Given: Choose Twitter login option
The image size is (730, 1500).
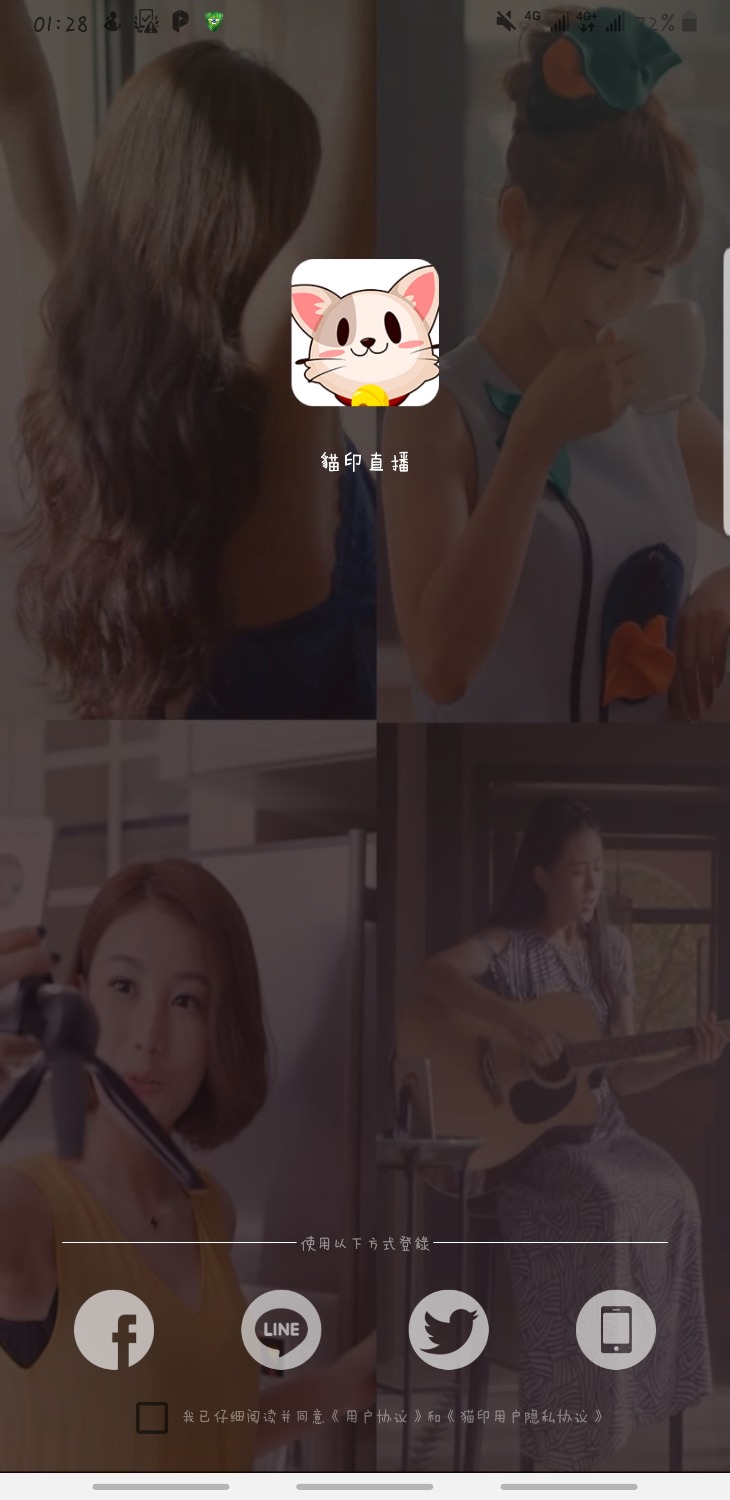Looking at the screenshot, I should [448, 1330].
